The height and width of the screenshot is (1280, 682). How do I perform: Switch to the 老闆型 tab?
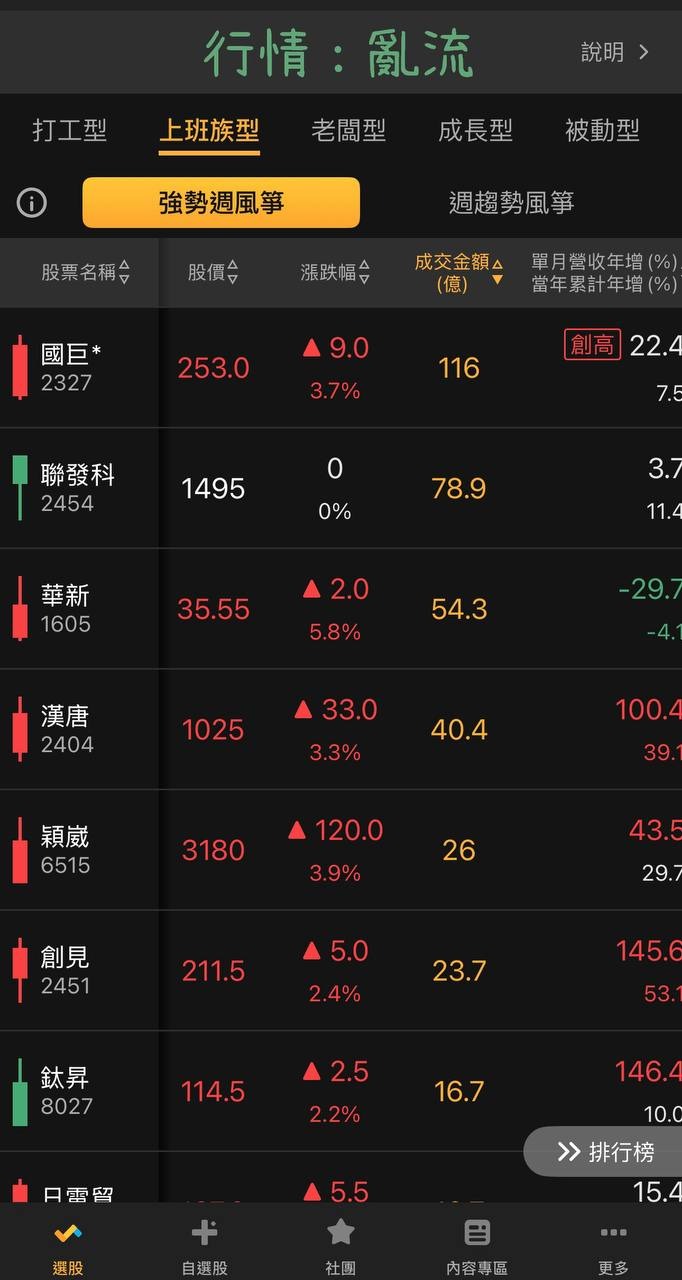(x=348, y=131)
